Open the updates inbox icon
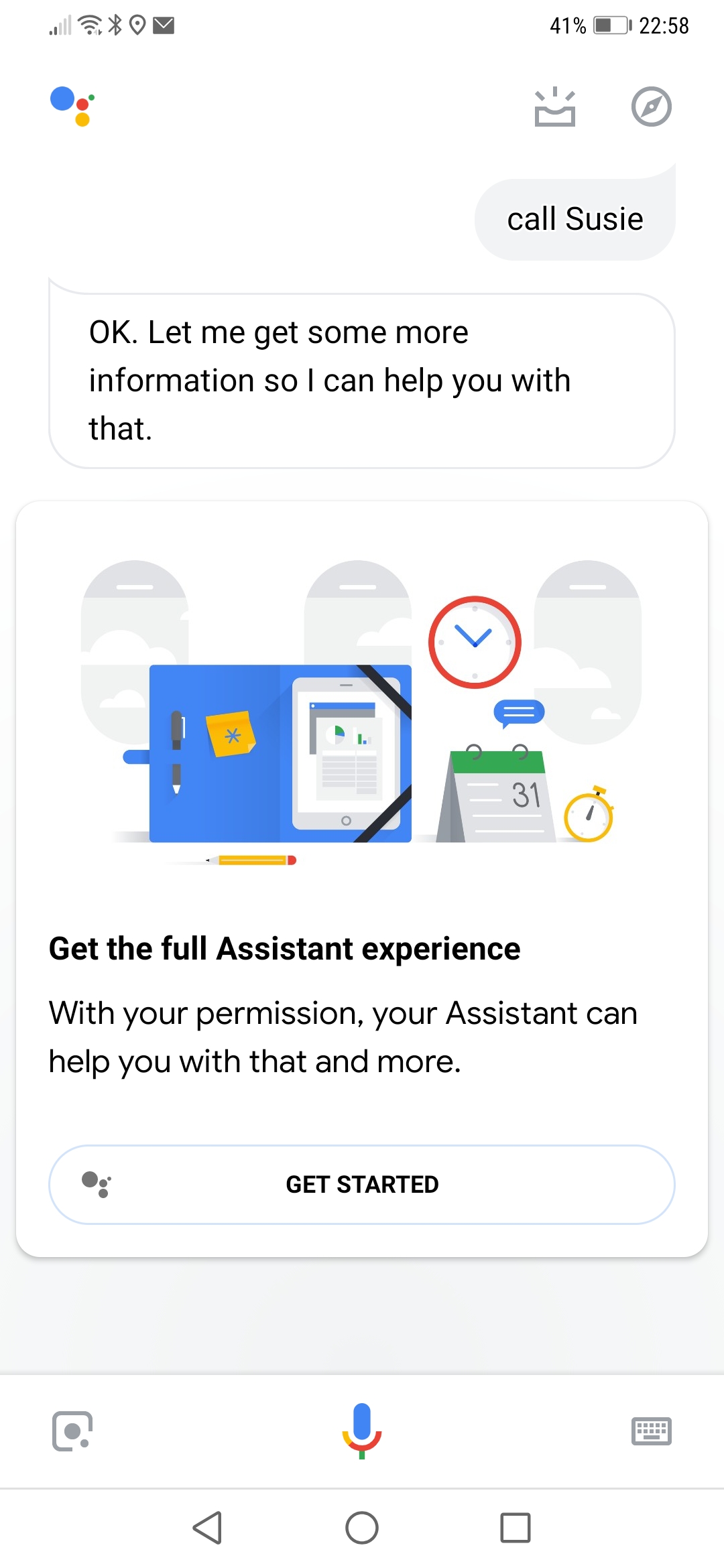724x1568 pixels. [x=554, y=107]
